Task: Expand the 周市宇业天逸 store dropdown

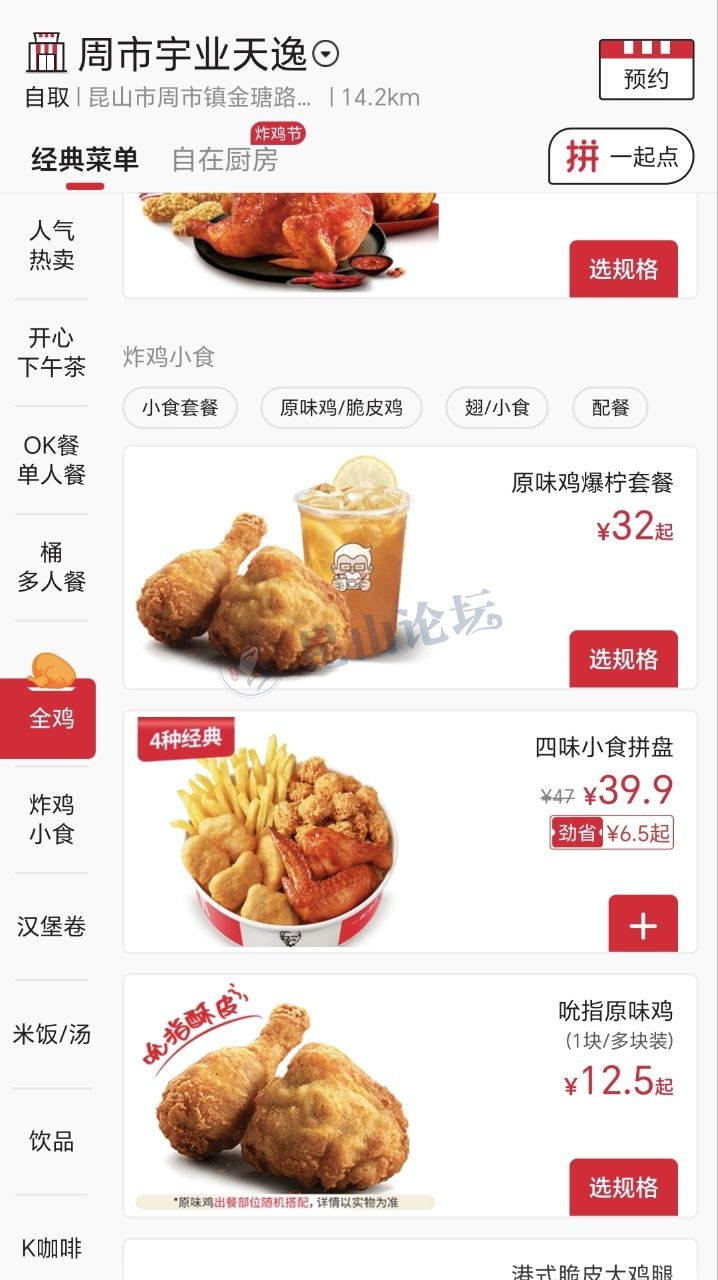Action: coord(326,54)
